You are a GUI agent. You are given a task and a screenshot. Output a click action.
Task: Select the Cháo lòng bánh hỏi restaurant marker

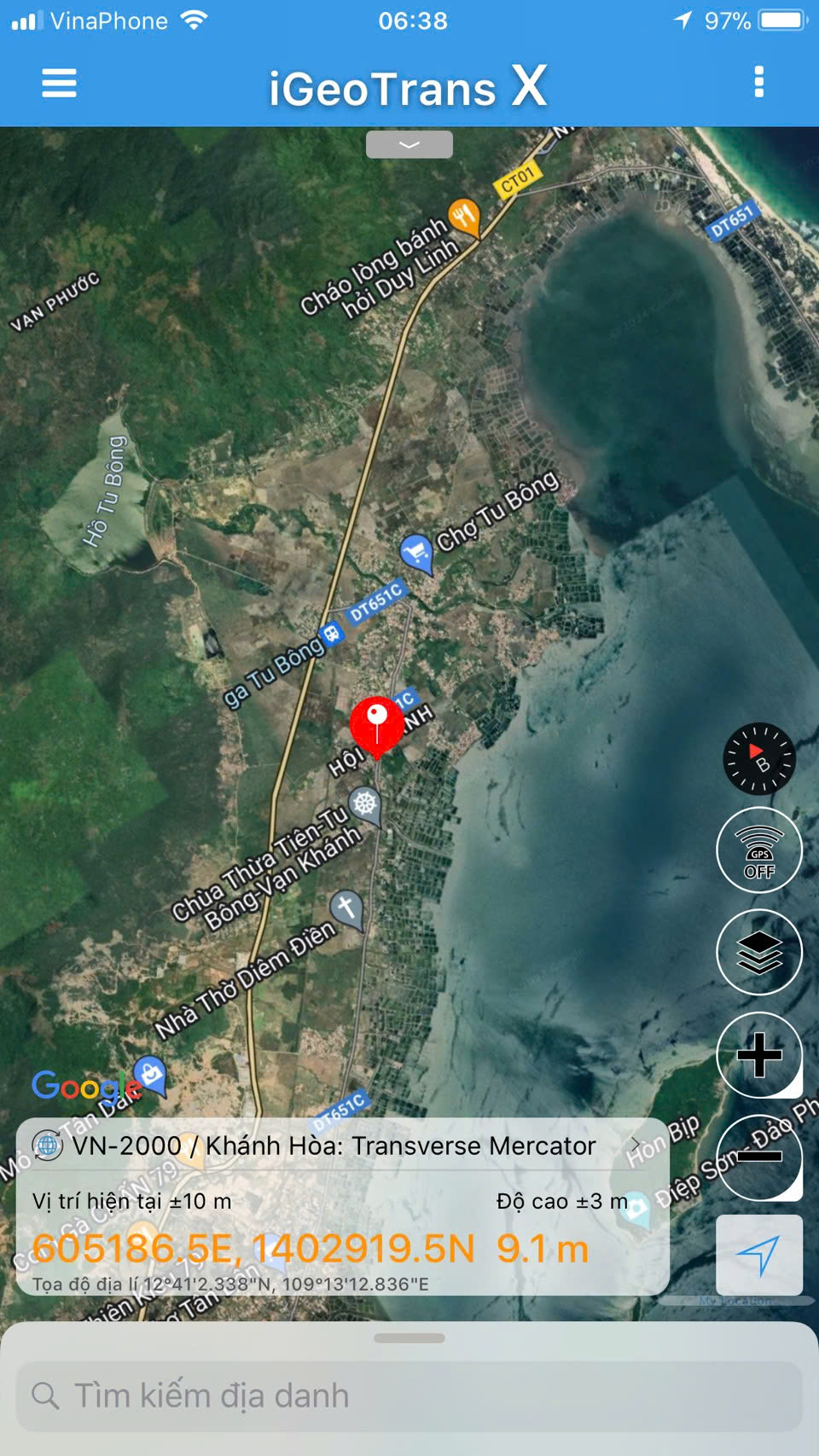(464, 217)
